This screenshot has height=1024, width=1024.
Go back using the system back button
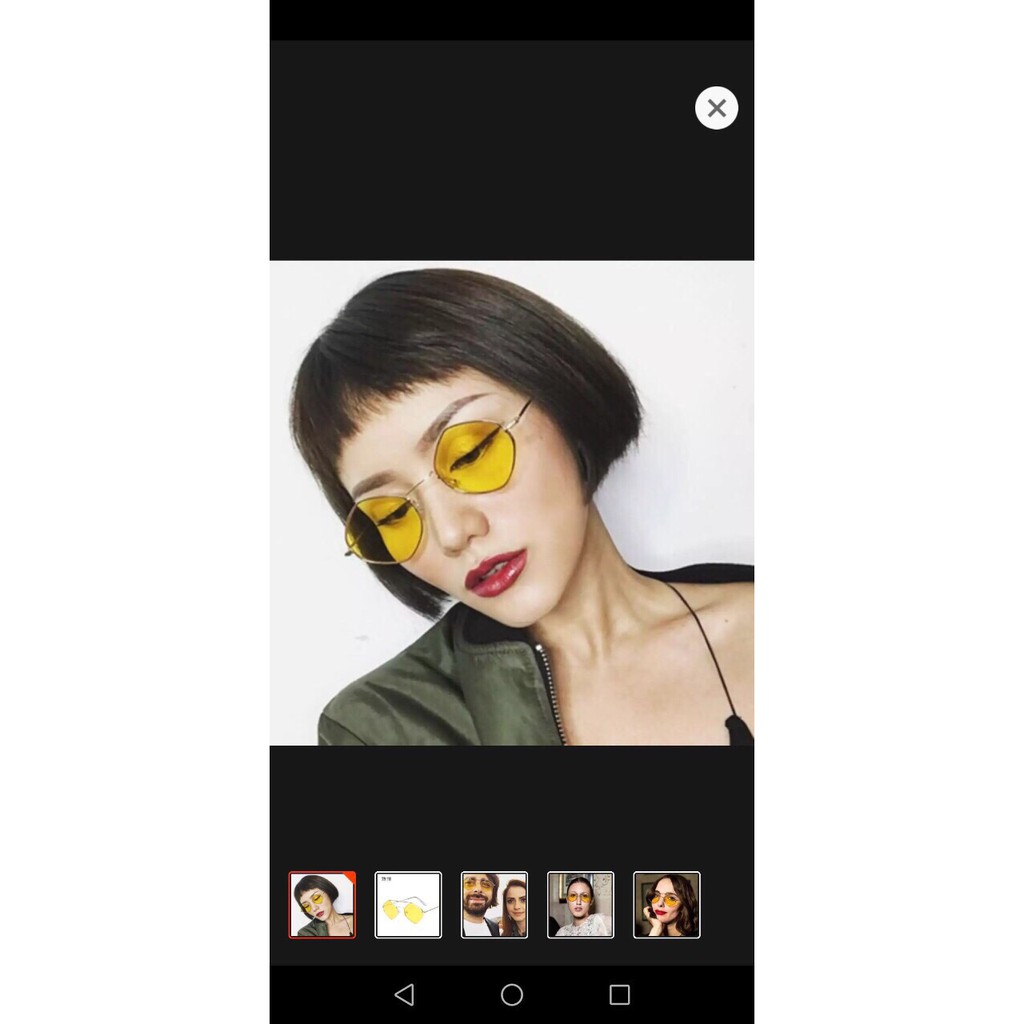pyautogui.click(x=404, y=994)
